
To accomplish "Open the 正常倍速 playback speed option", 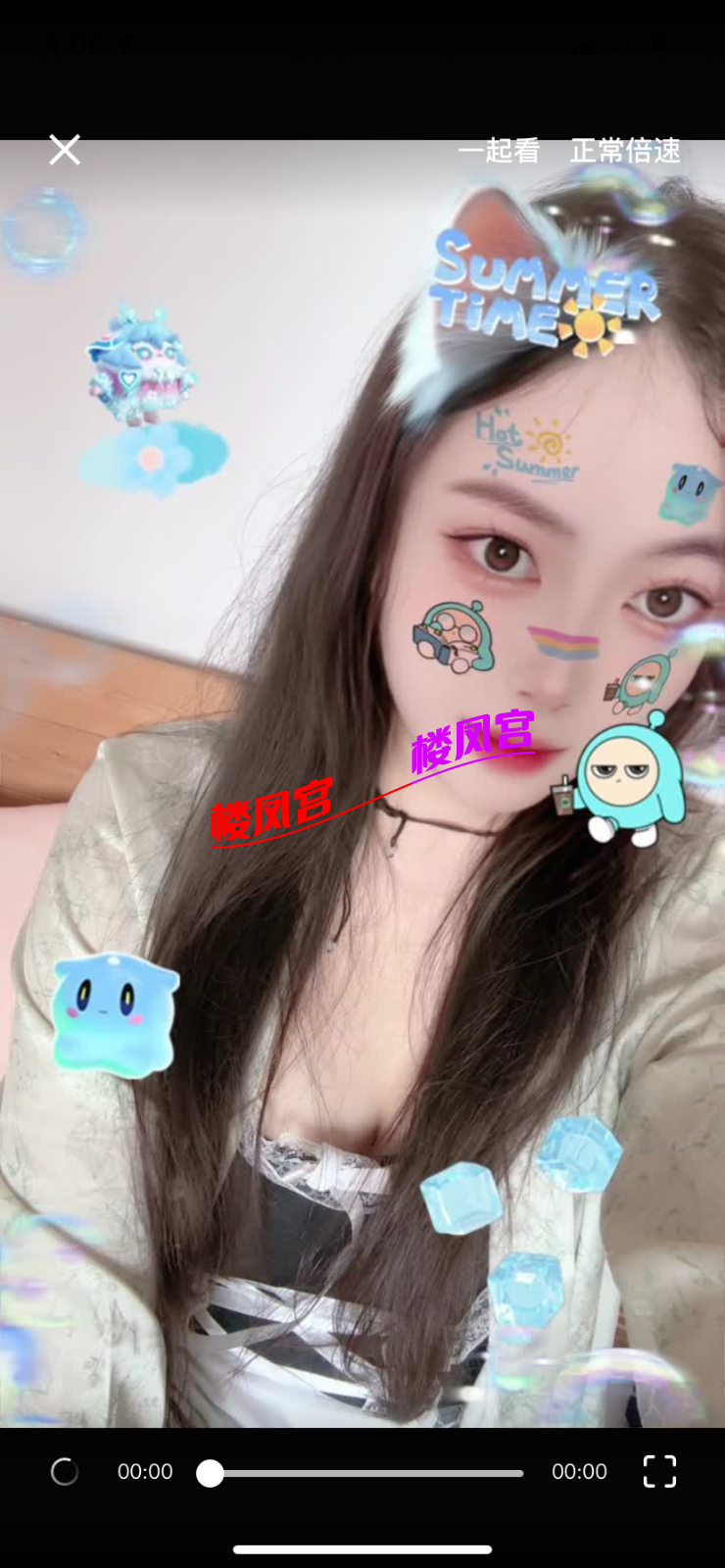I will tap(625, 151).
